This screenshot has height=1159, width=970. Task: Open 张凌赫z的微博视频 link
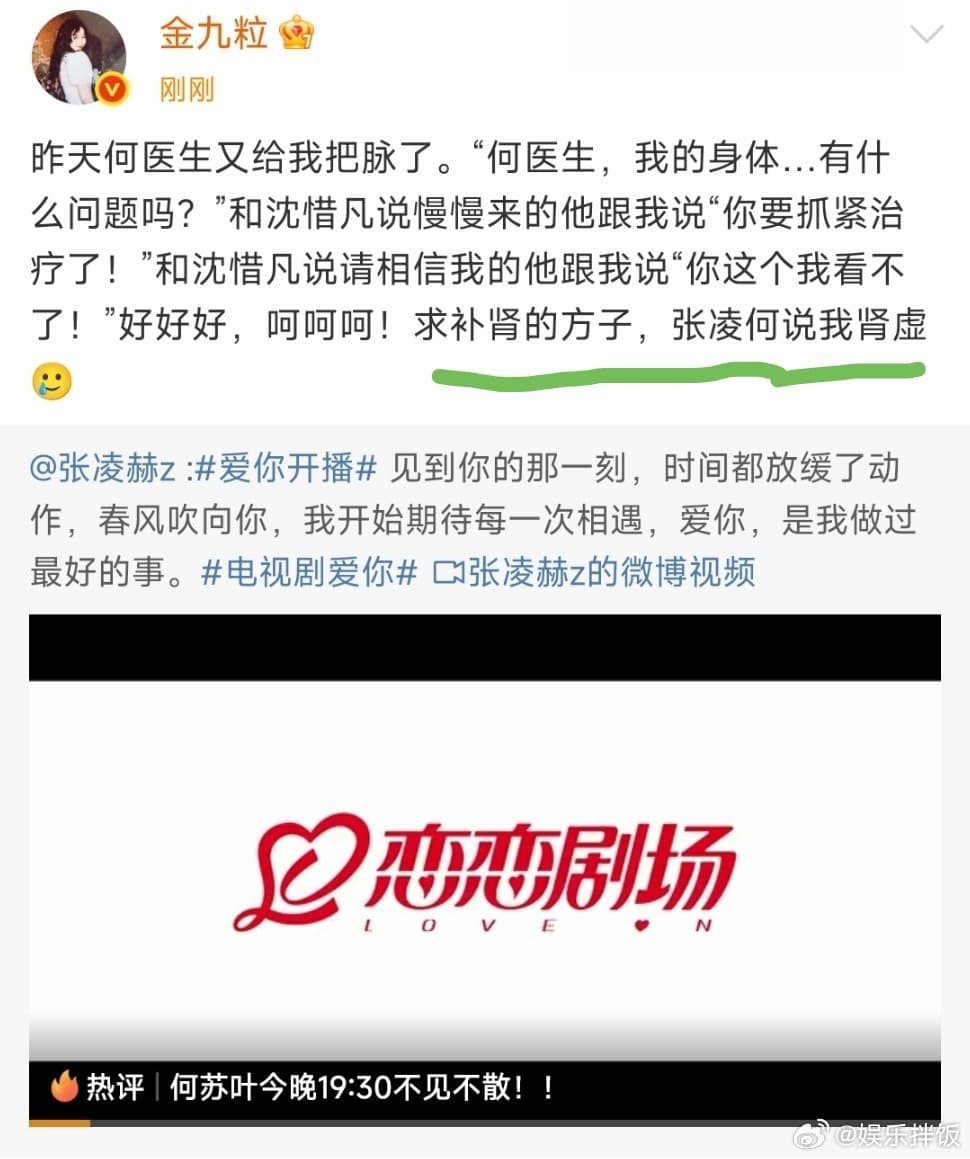coord(595,572)
